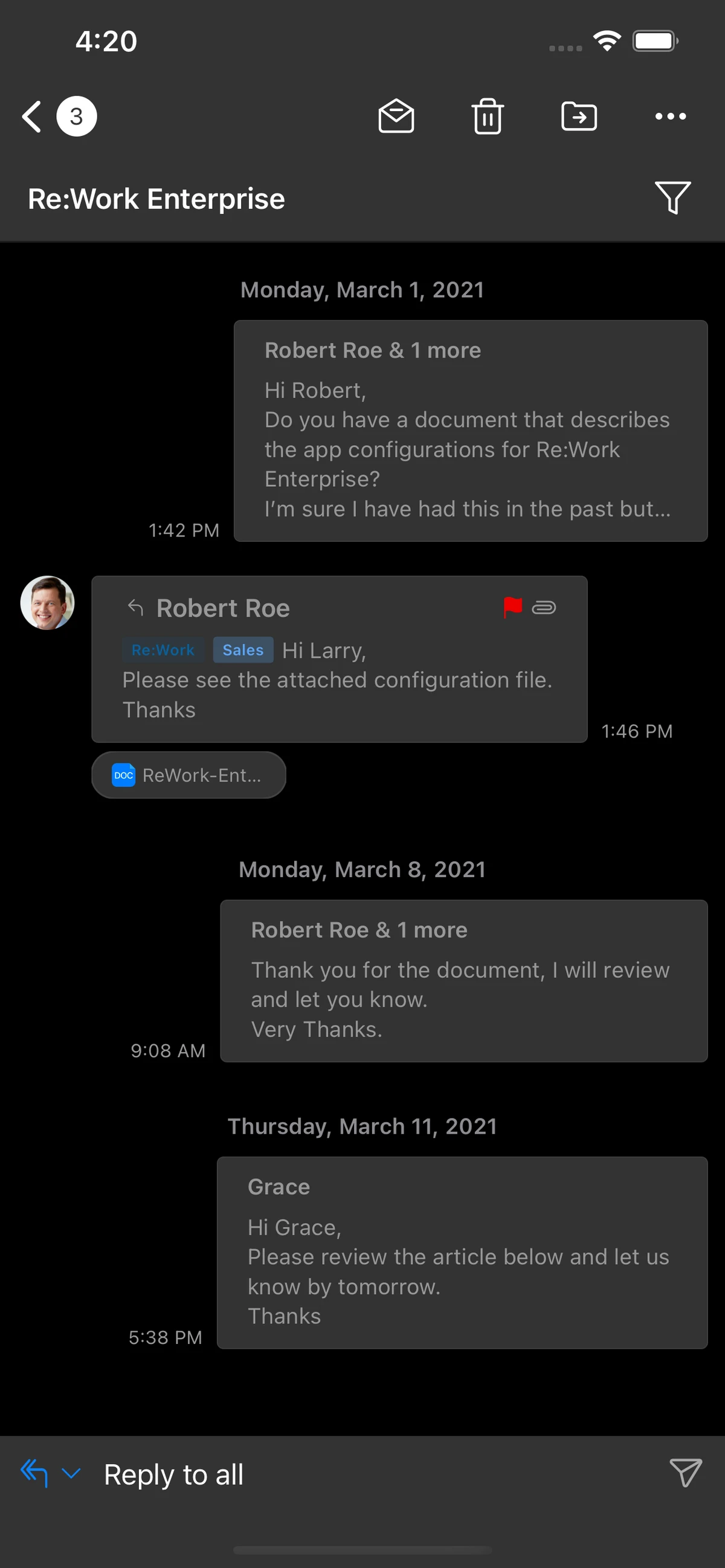
Task: View Robert Roe's profile photo
Action: point(48,603)
